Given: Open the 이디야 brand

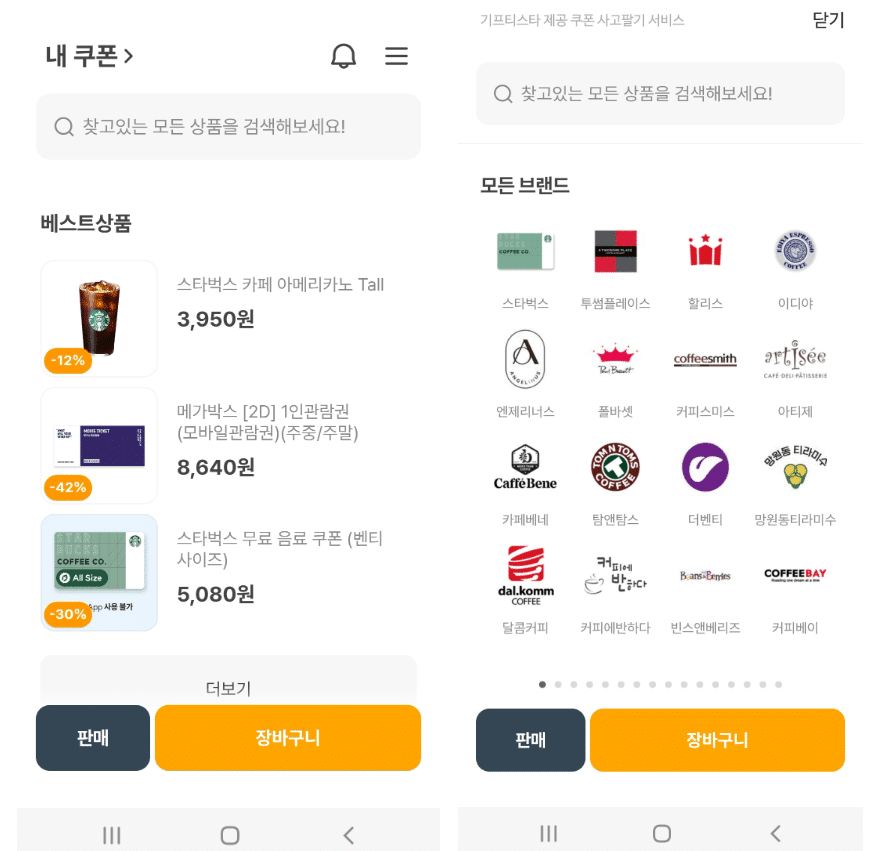Looking at the screenshot, I should pos(795,266).
